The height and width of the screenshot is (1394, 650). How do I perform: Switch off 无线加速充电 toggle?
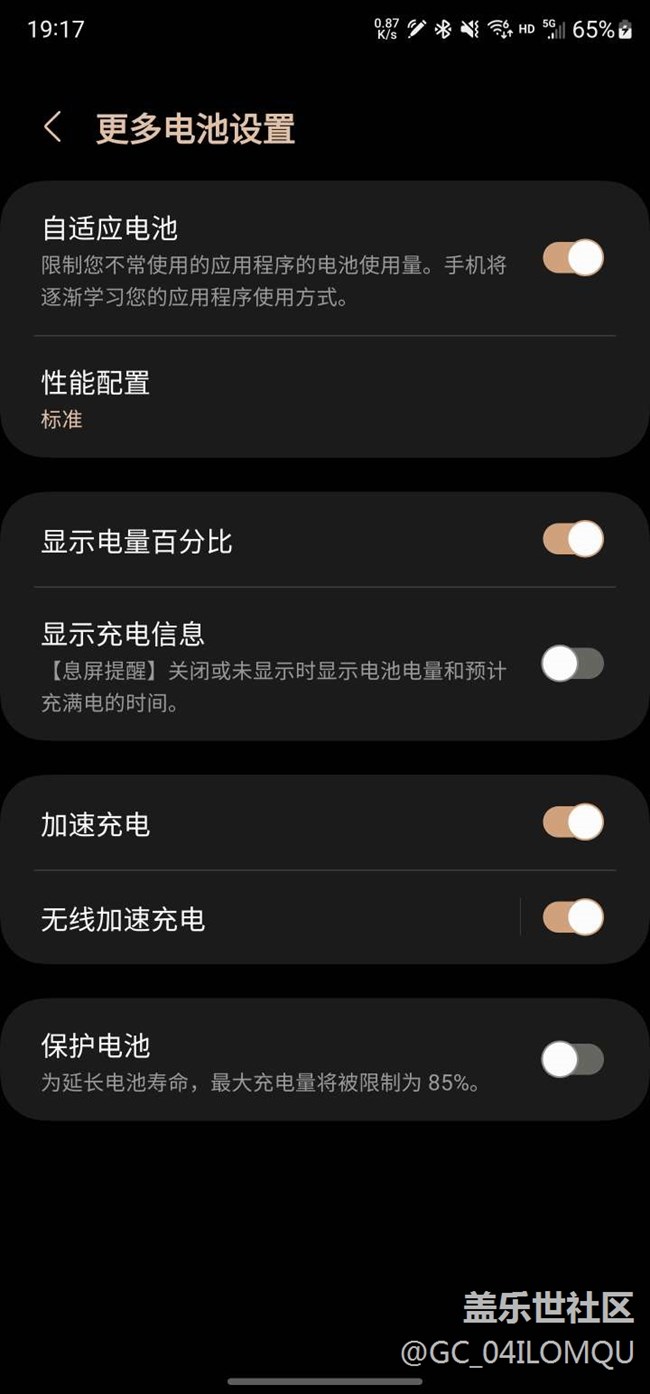(573, 917)
